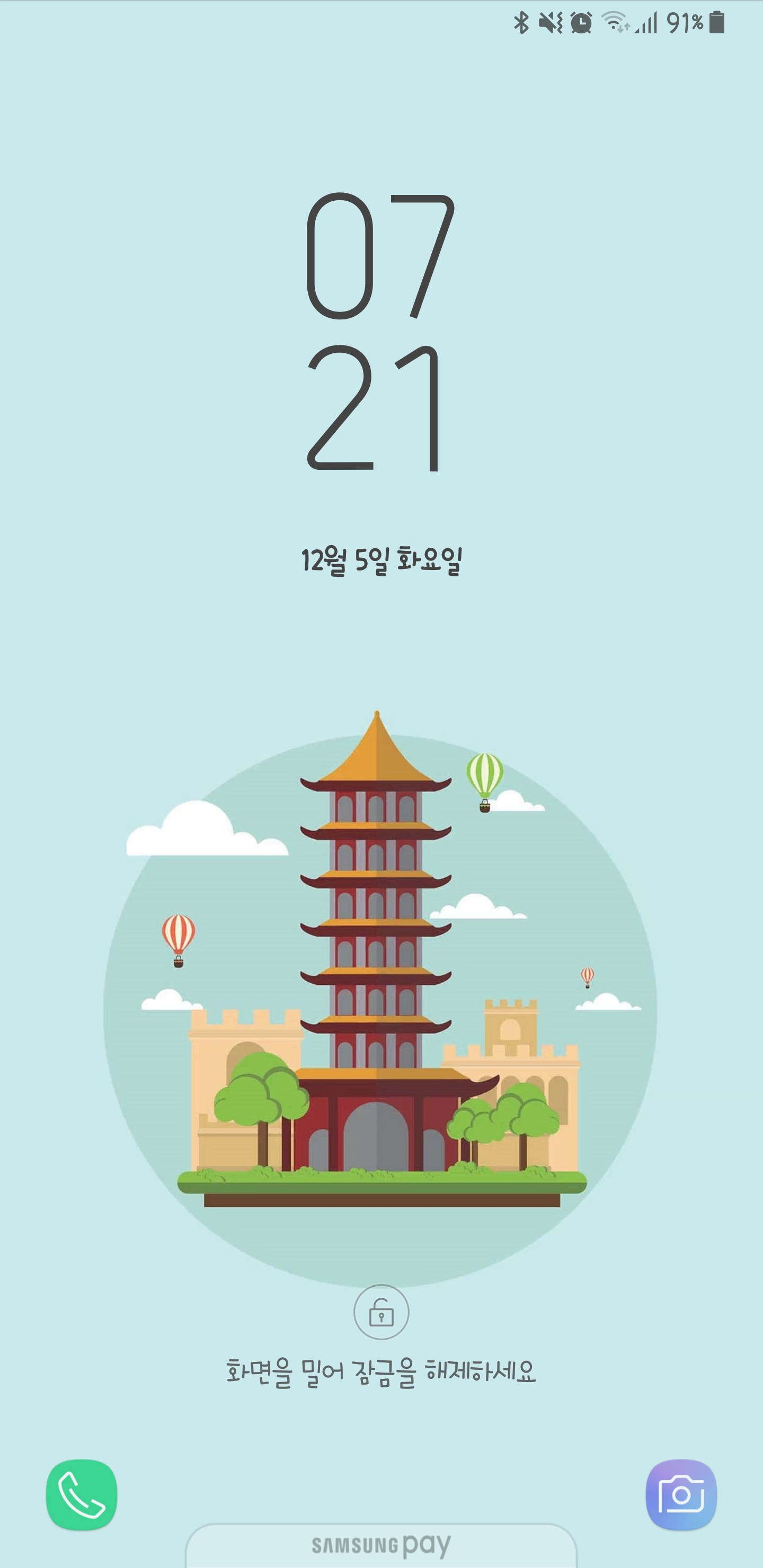Tap the unlock padlock icon

tap(381, 1313)
